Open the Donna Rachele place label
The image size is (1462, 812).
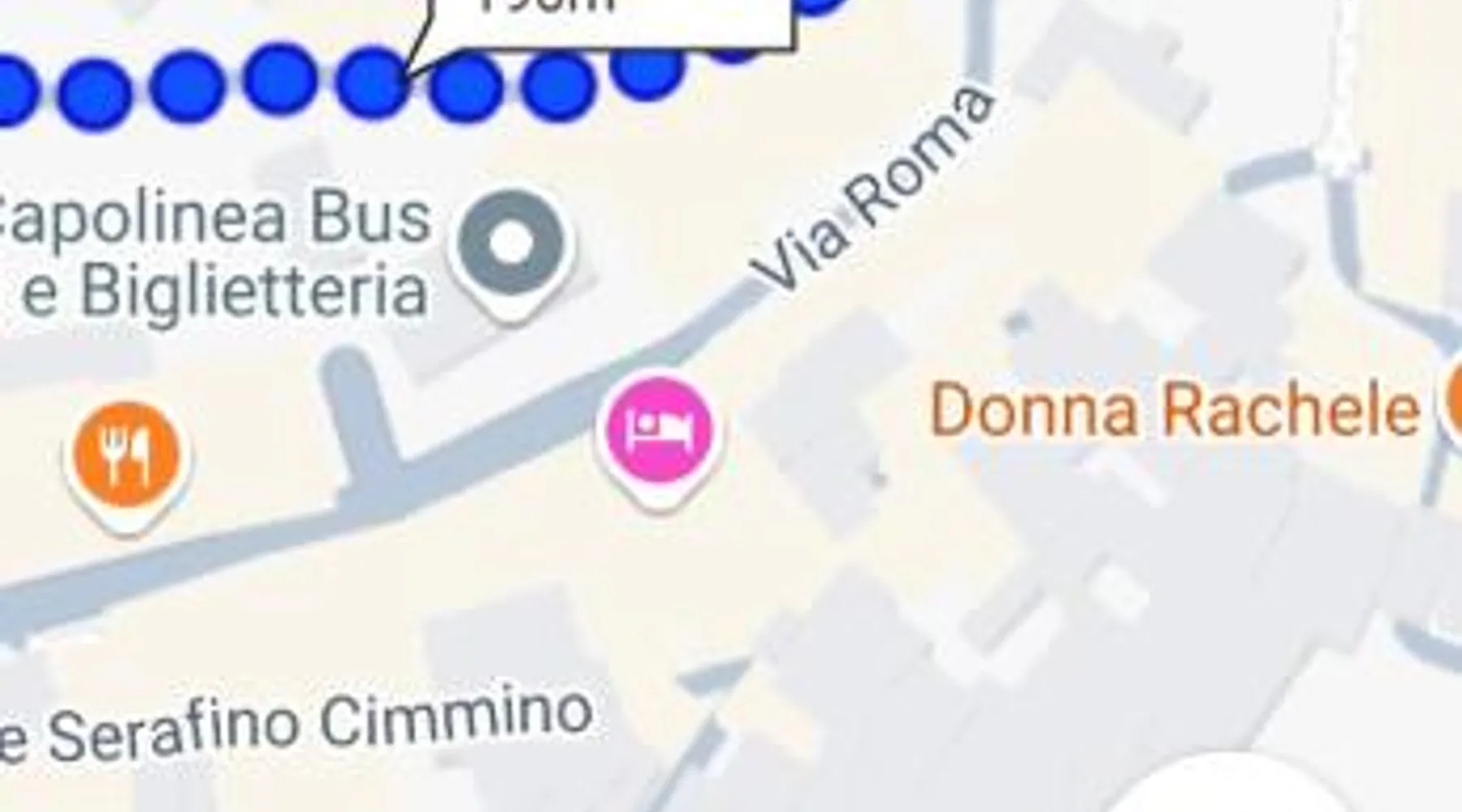pos(1174,411)
